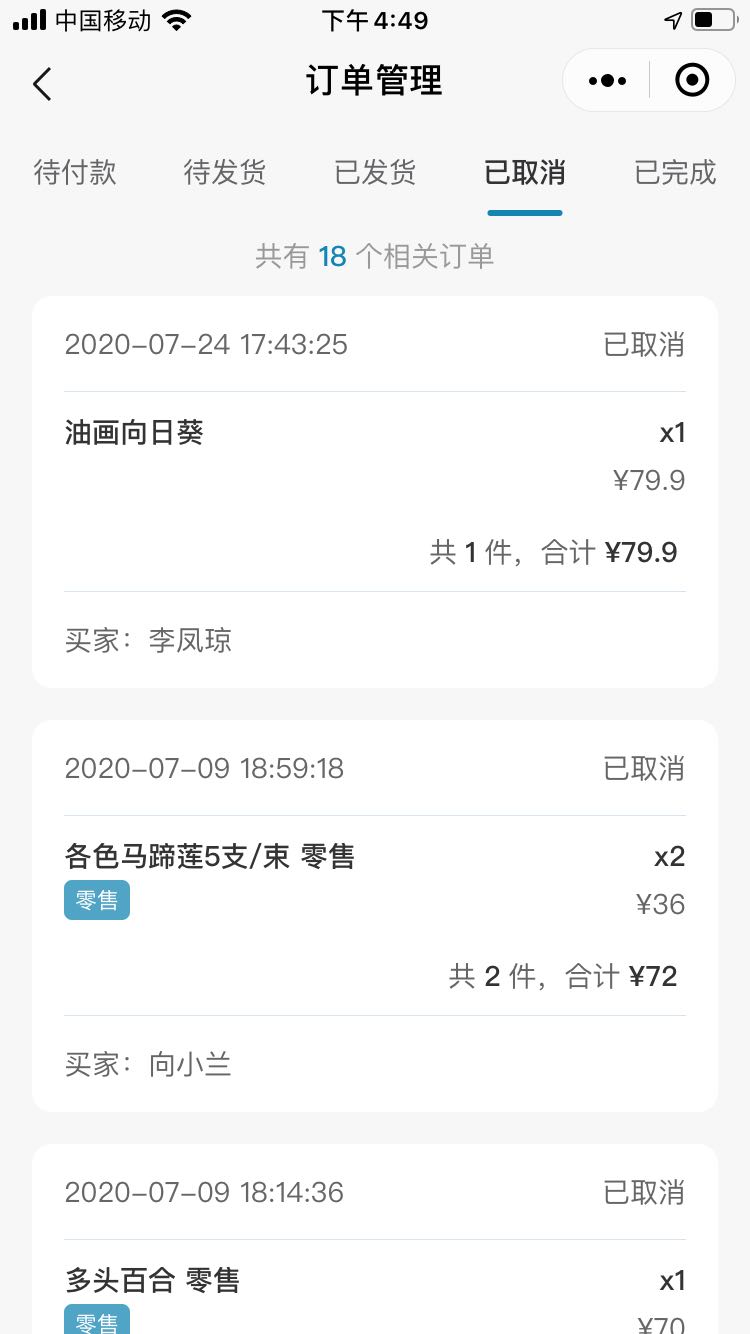Go back using the top-left arrow
The image size is (750, 1334).
pos(41,83)
